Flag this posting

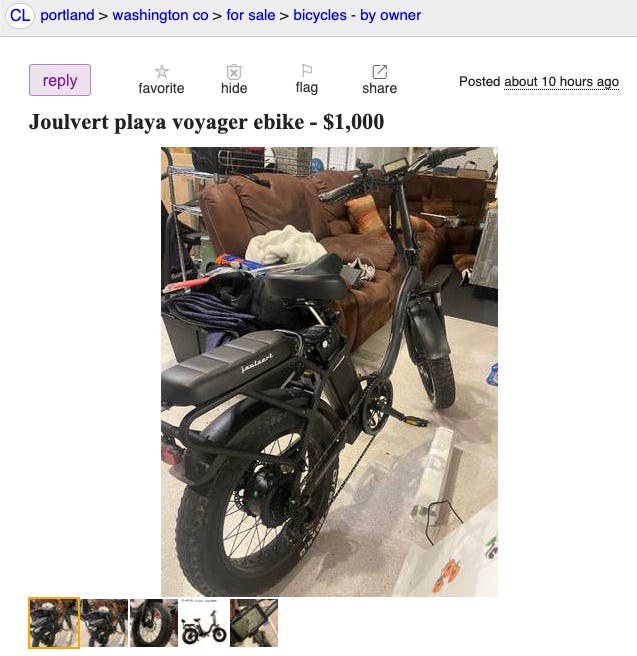[x=307, y=78]
